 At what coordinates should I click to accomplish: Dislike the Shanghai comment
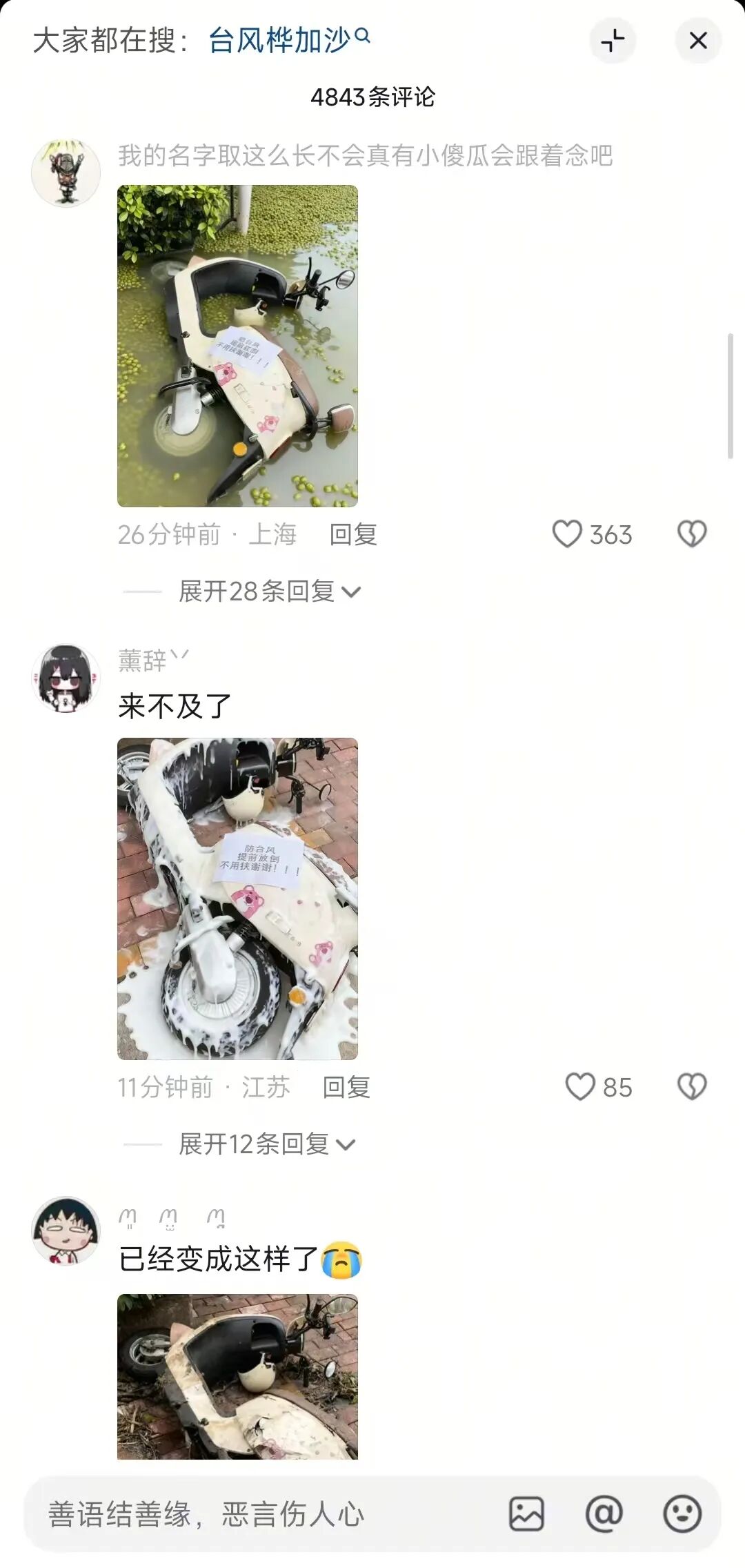pos(692,534)
